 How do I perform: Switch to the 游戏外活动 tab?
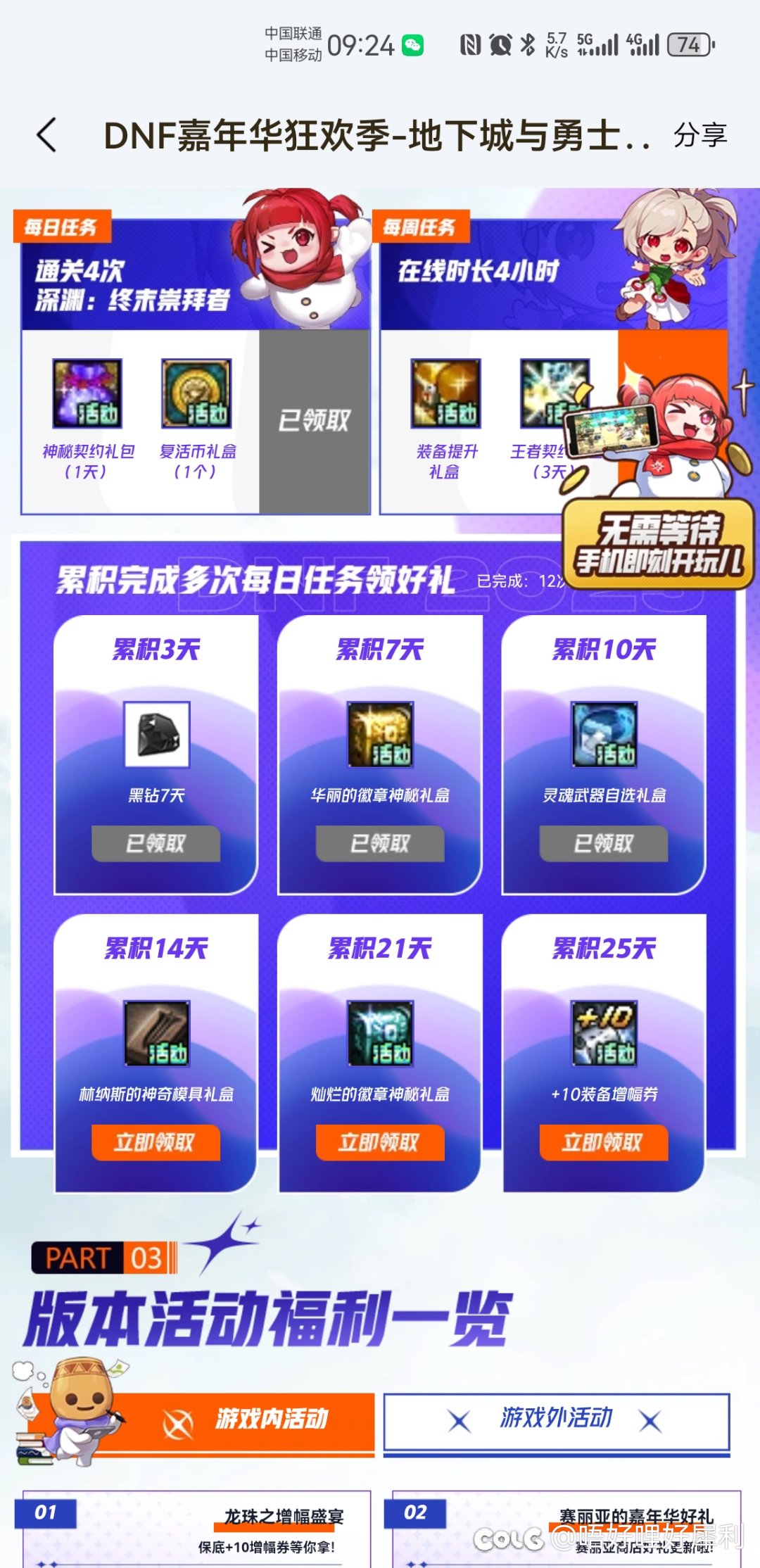[x=556, y=1421]
